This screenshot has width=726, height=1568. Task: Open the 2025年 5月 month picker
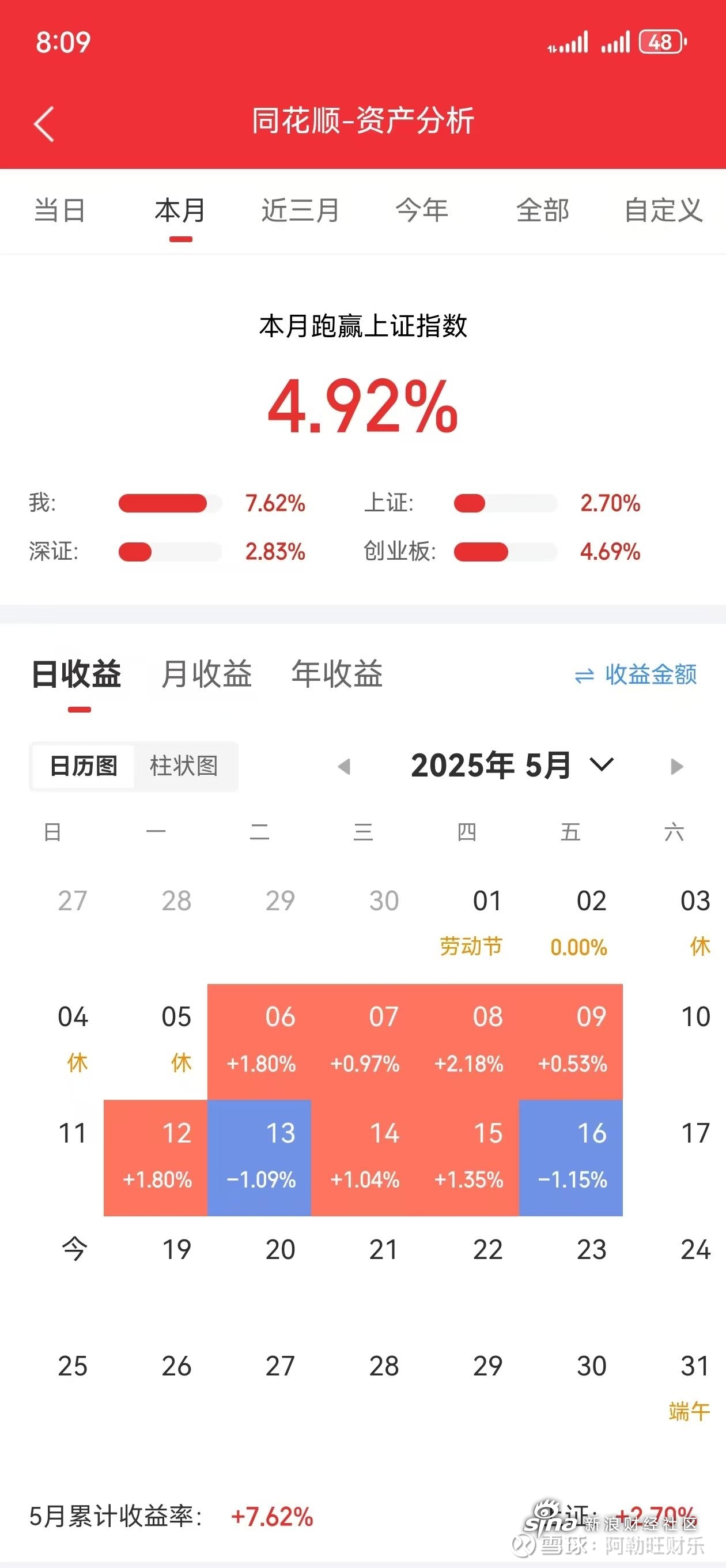(512, 765)
